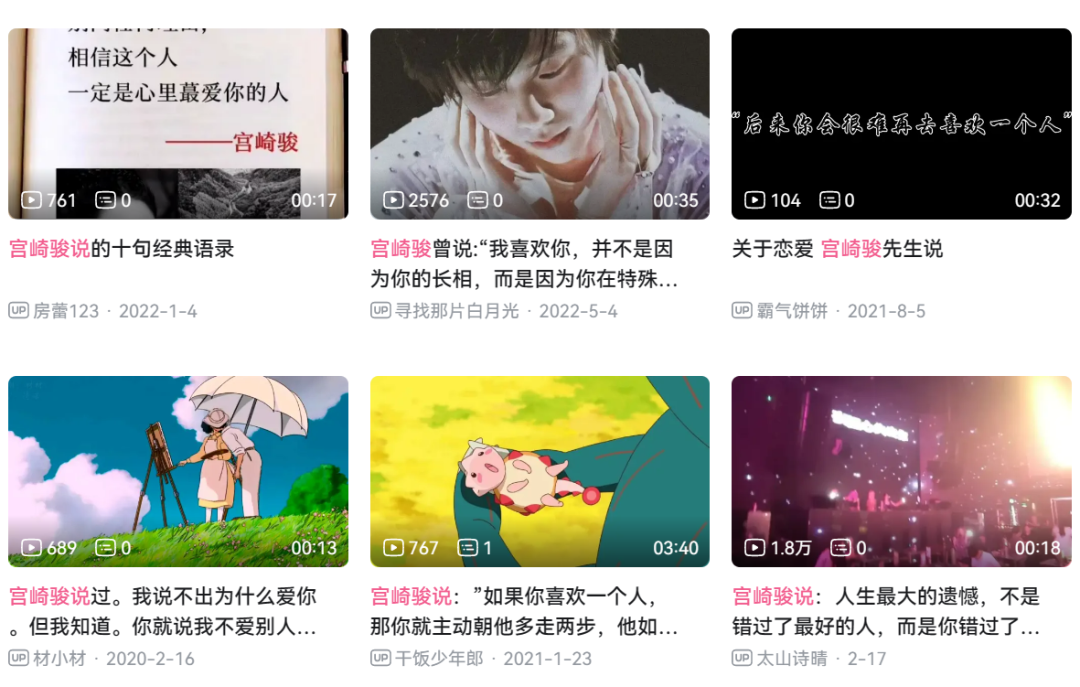The height and width of the screenshot is (687, 1080).
Task: Open the 03:40 video by 干饭少年郎
Action: pos(539,471)
